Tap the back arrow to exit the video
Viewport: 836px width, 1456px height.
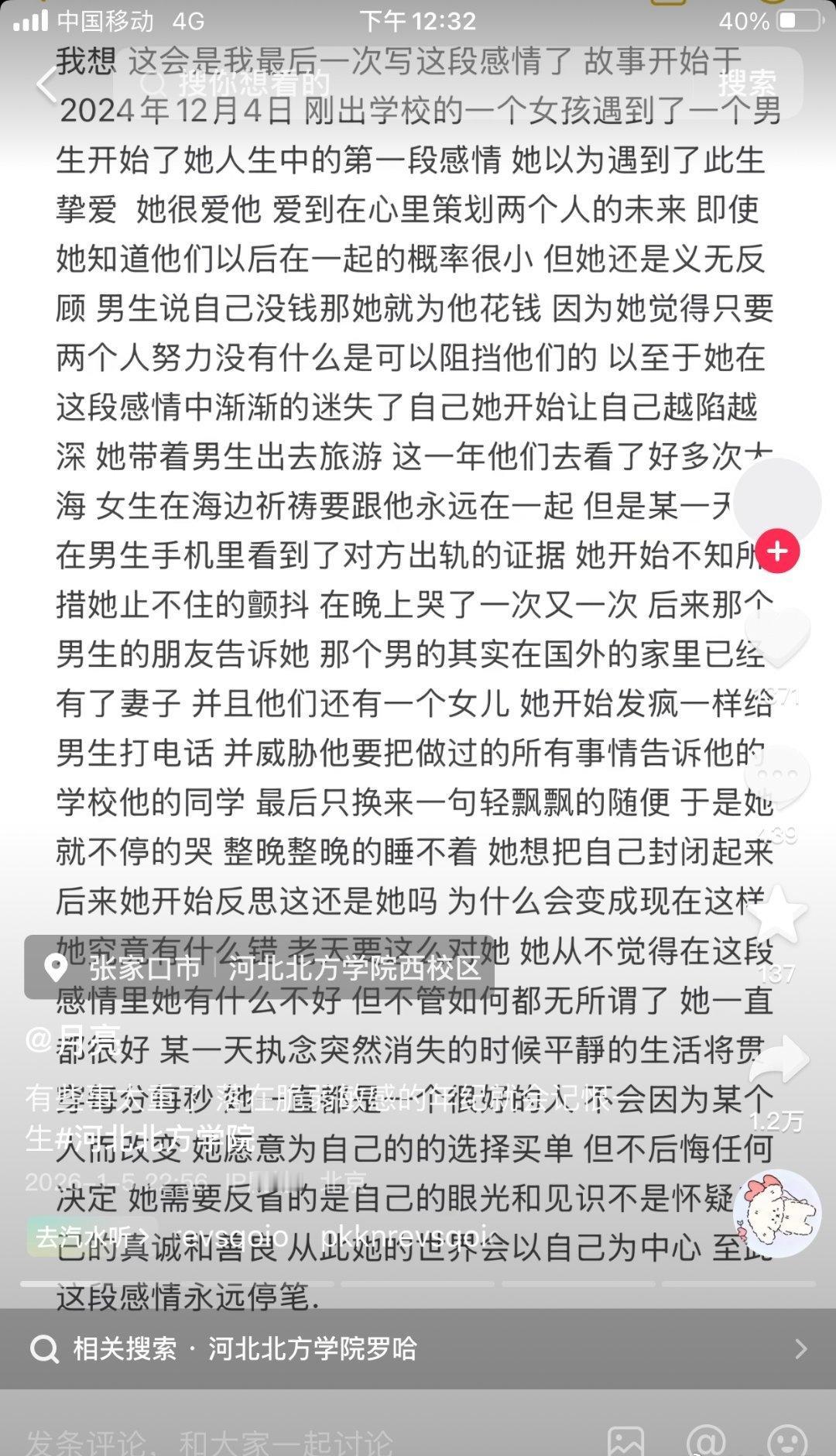pos(46,85)
